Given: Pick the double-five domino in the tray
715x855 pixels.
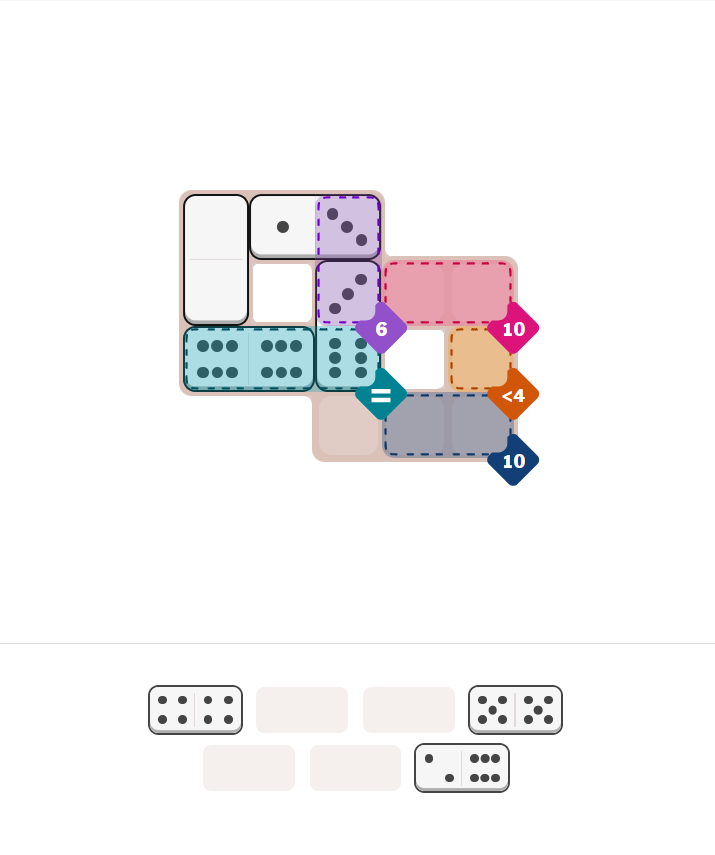Looking at the screenshot, I should pyautogui.click(x=515, y=709).
